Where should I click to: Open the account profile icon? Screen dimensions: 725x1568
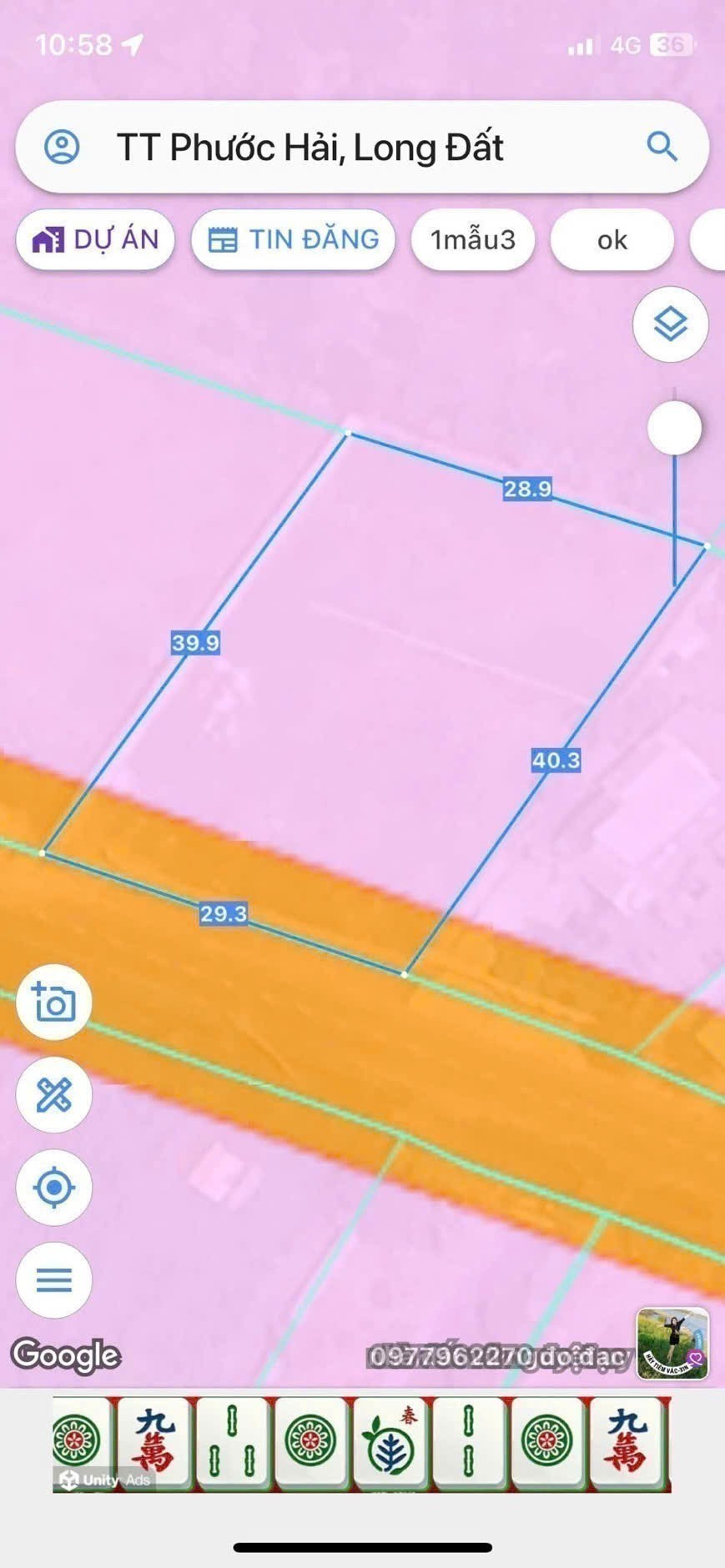[62, 147]
